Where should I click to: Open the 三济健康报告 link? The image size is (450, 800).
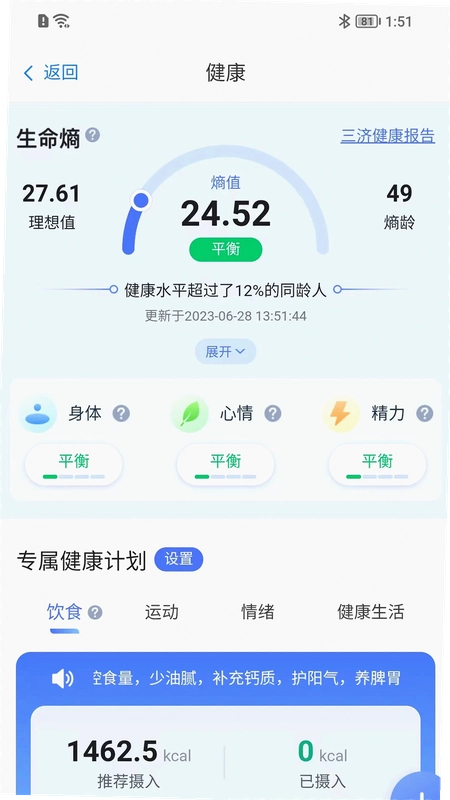click(x=388, y=136)
